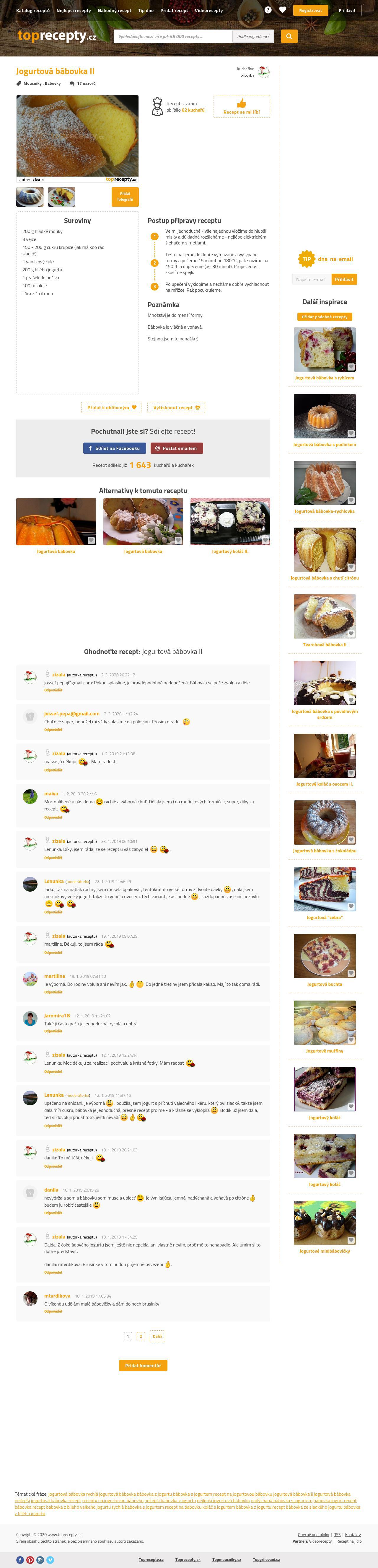Tap the orange Registrovat button
Viewport: 378px width, 1568px height.
(310, 10)
